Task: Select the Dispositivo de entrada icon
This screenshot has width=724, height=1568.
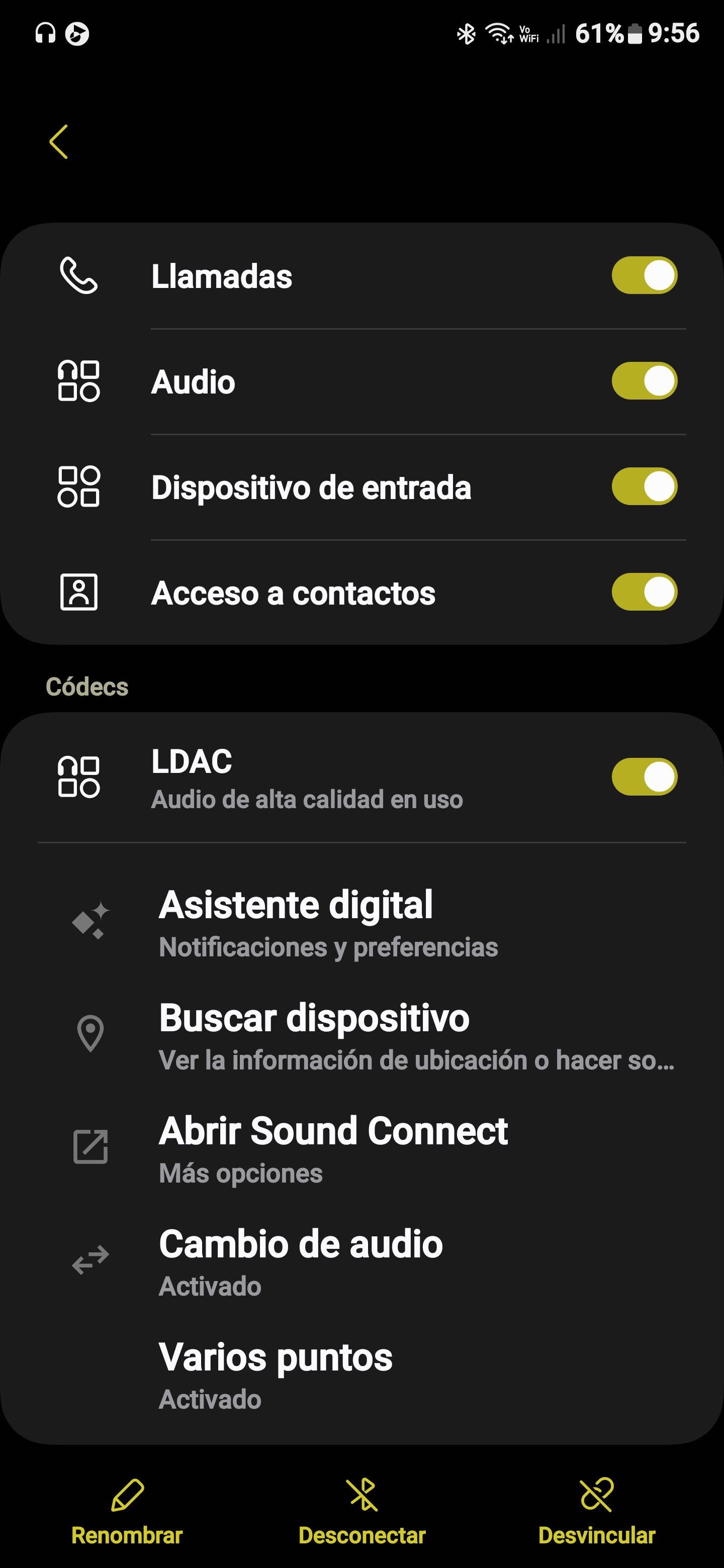Action: (80, 487)
